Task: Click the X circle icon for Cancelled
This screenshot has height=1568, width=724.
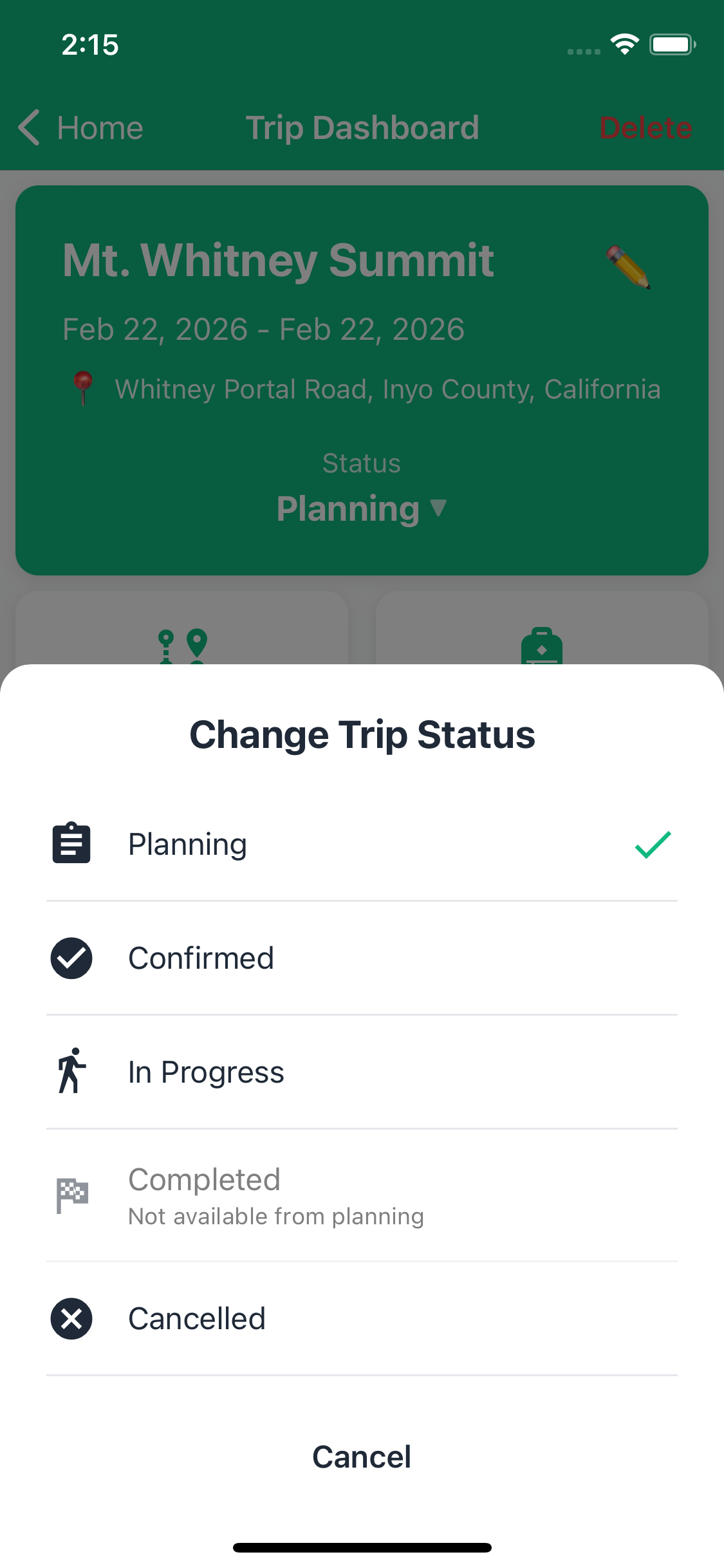Action: pos(71,1318)
